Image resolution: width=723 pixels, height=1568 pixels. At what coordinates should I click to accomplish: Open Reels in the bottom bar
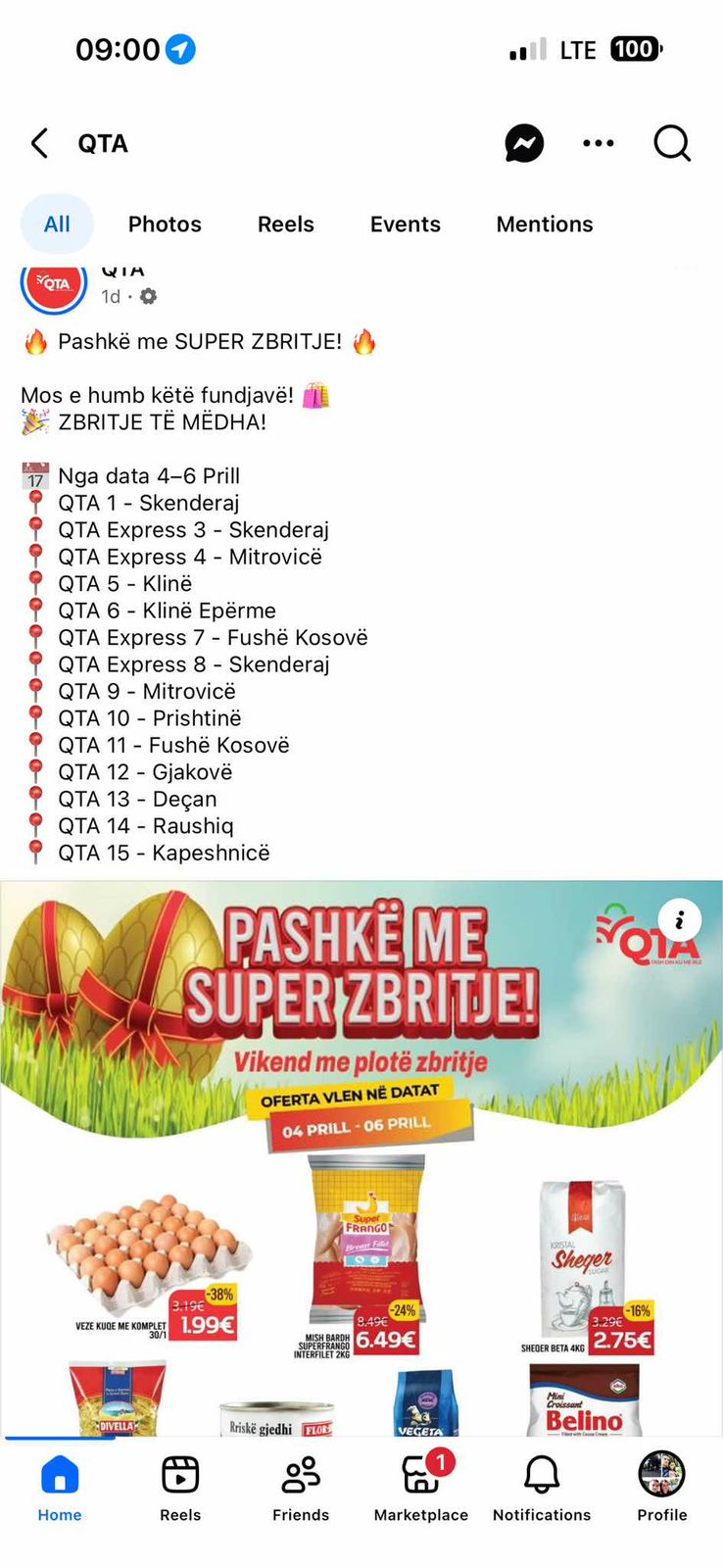coord(180,1486)
